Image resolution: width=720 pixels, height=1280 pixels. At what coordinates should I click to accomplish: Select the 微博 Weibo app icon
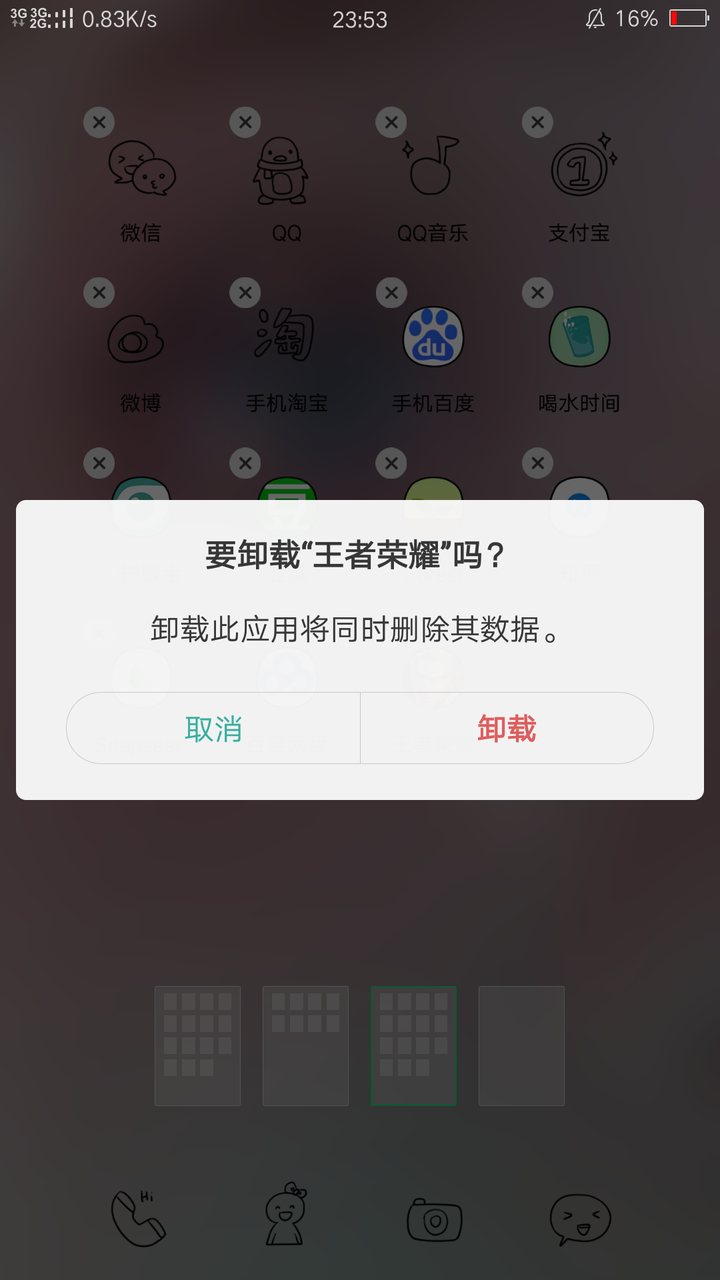coord(141,340)
